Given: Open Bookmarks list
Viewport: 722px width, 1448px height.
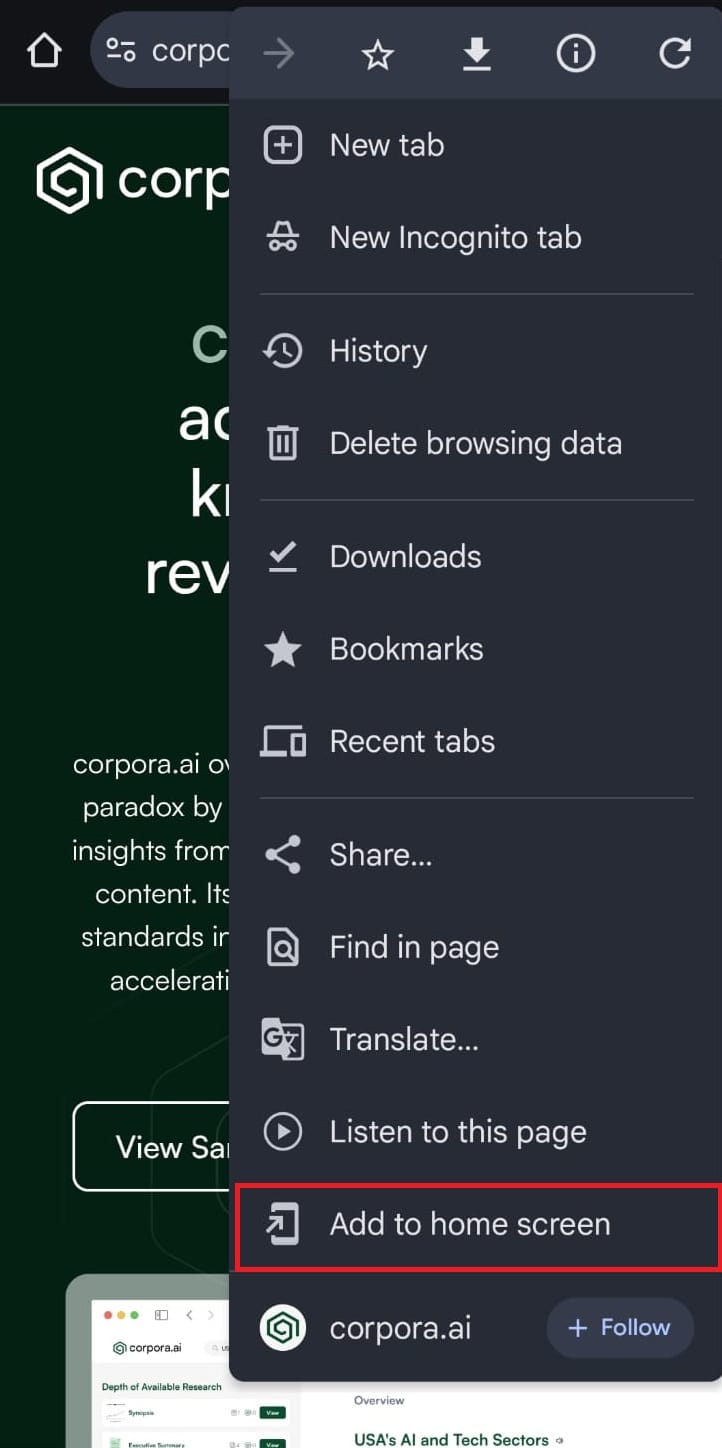Looking at the screenshot, I should click(406, 649).
